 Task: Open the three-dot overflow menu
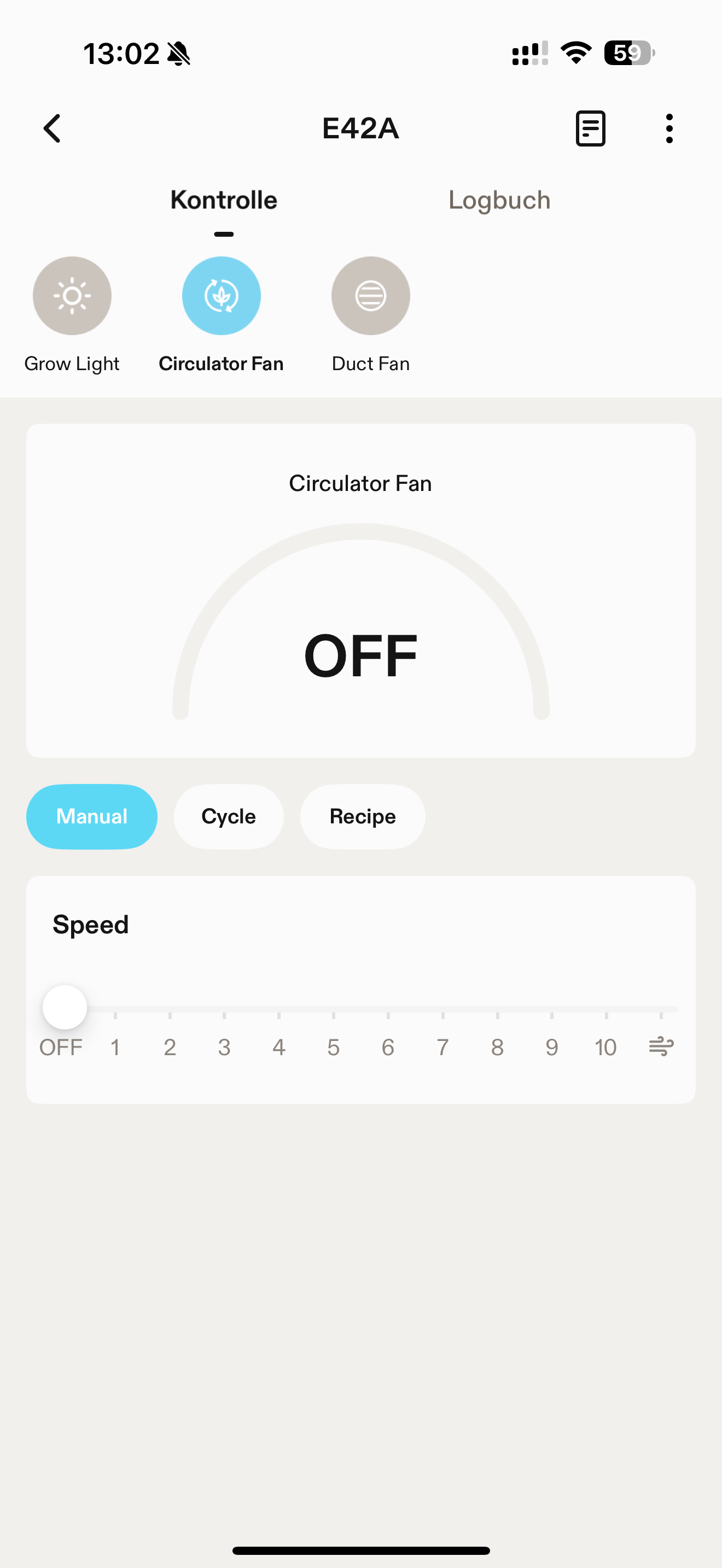(669, 128)
